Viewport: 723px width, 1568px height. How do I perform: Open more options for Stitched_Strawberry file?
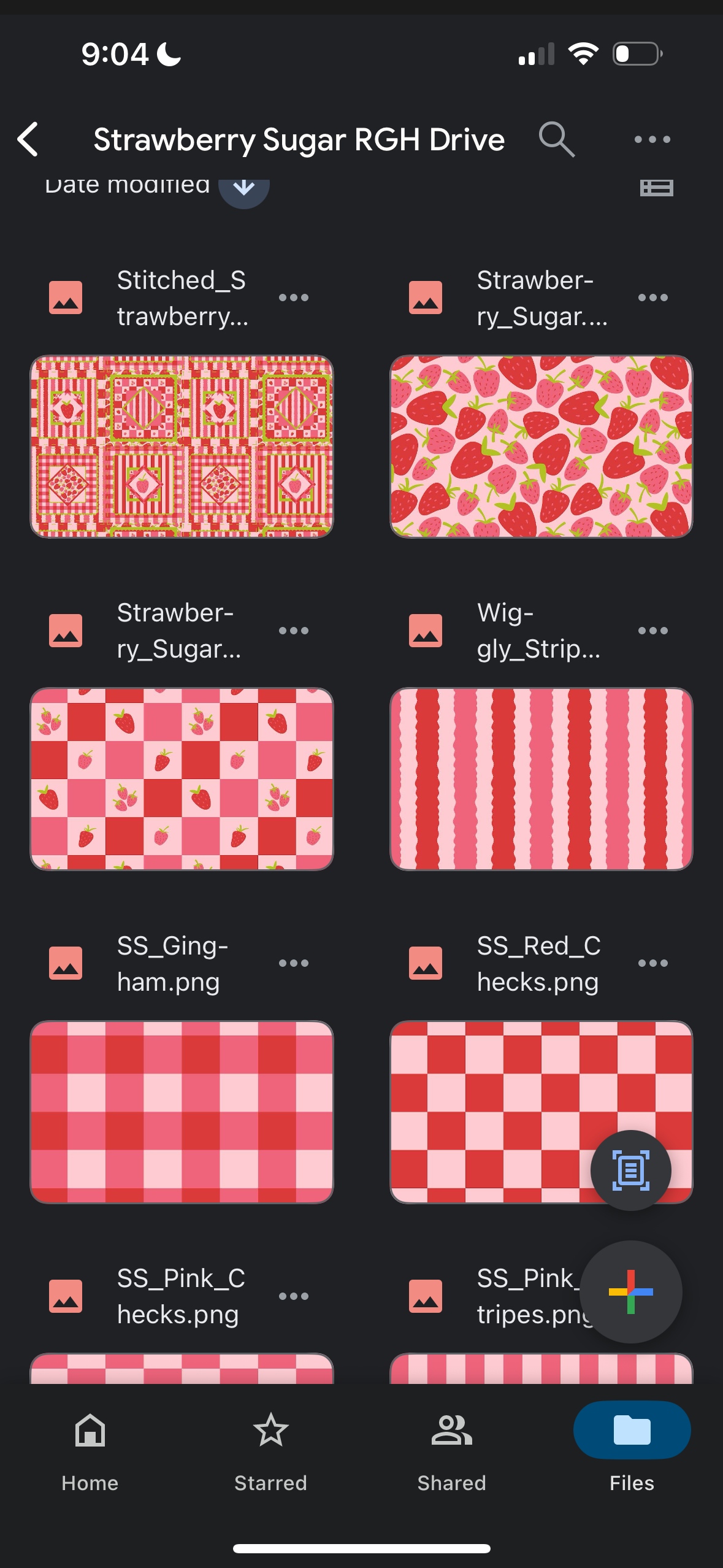click(x=293, y=298)
